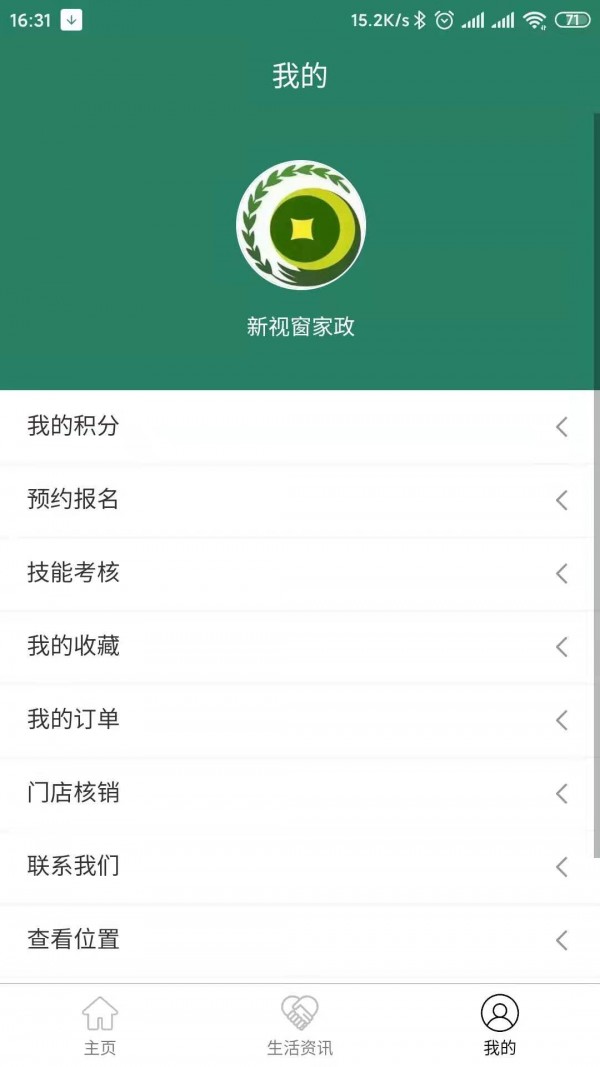Open 技能考核 skills assessment row
The width and height of the screenshot is (600, 1067).
coord(298,573)
